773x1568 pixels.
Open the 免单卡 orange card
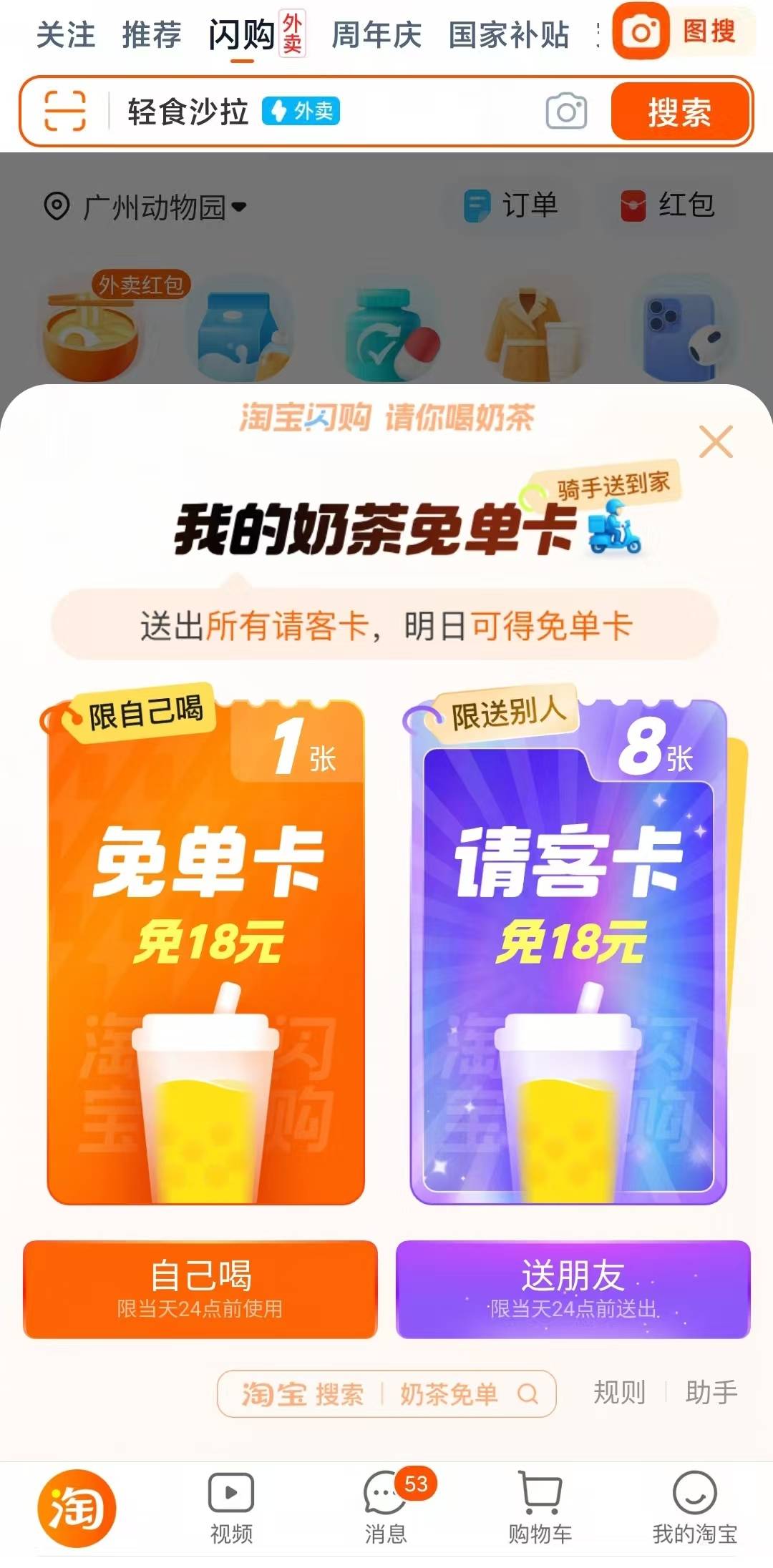(206, 951)
